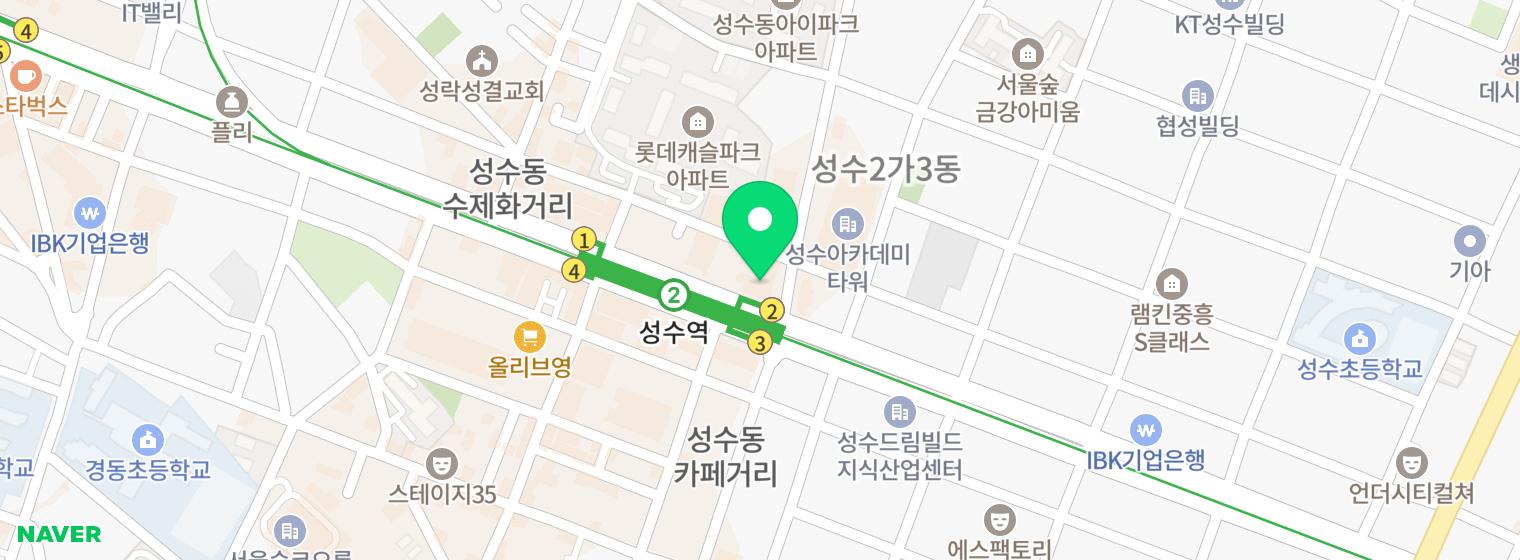The width and height of the screenshot is (1520, 560).
Task: Open the 성수드림빌드 지식산업센터 marker
Action: (899, 411)
